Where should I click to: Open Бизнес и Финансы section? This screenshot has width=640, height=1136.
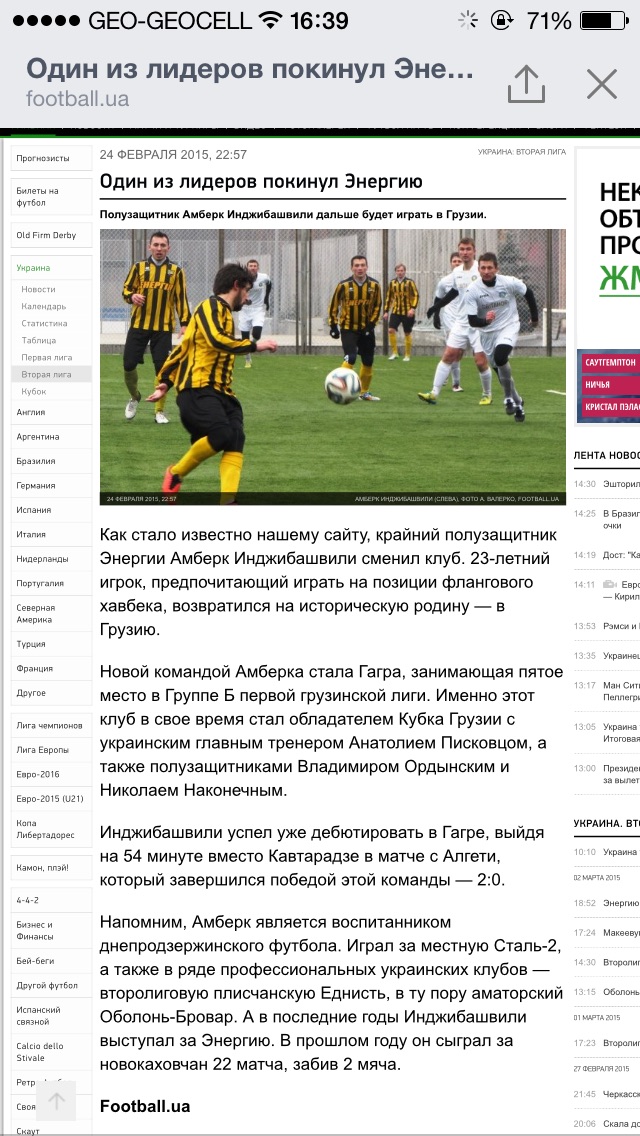click(x=35, y=930)
